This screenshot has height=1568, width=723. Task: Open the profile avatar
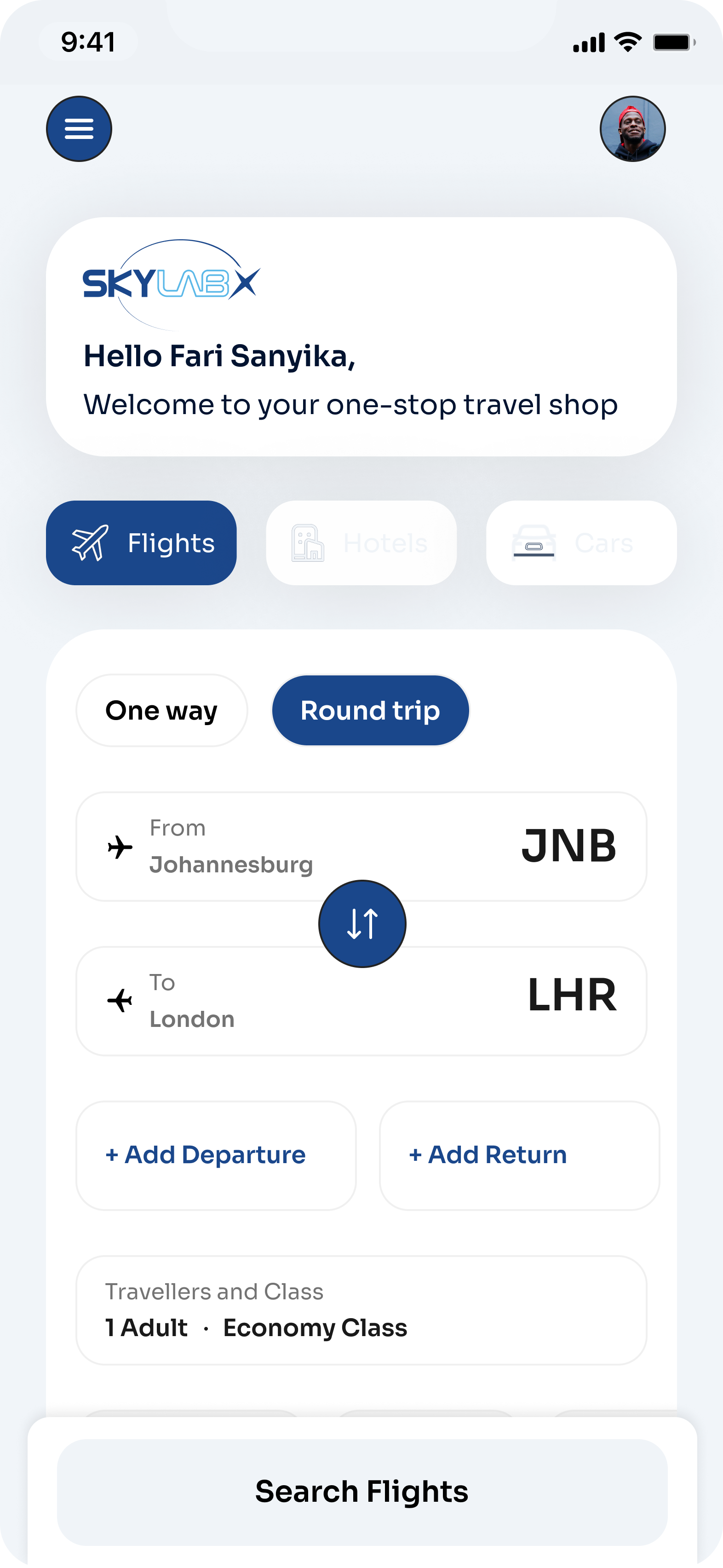(x=632, y=129)
